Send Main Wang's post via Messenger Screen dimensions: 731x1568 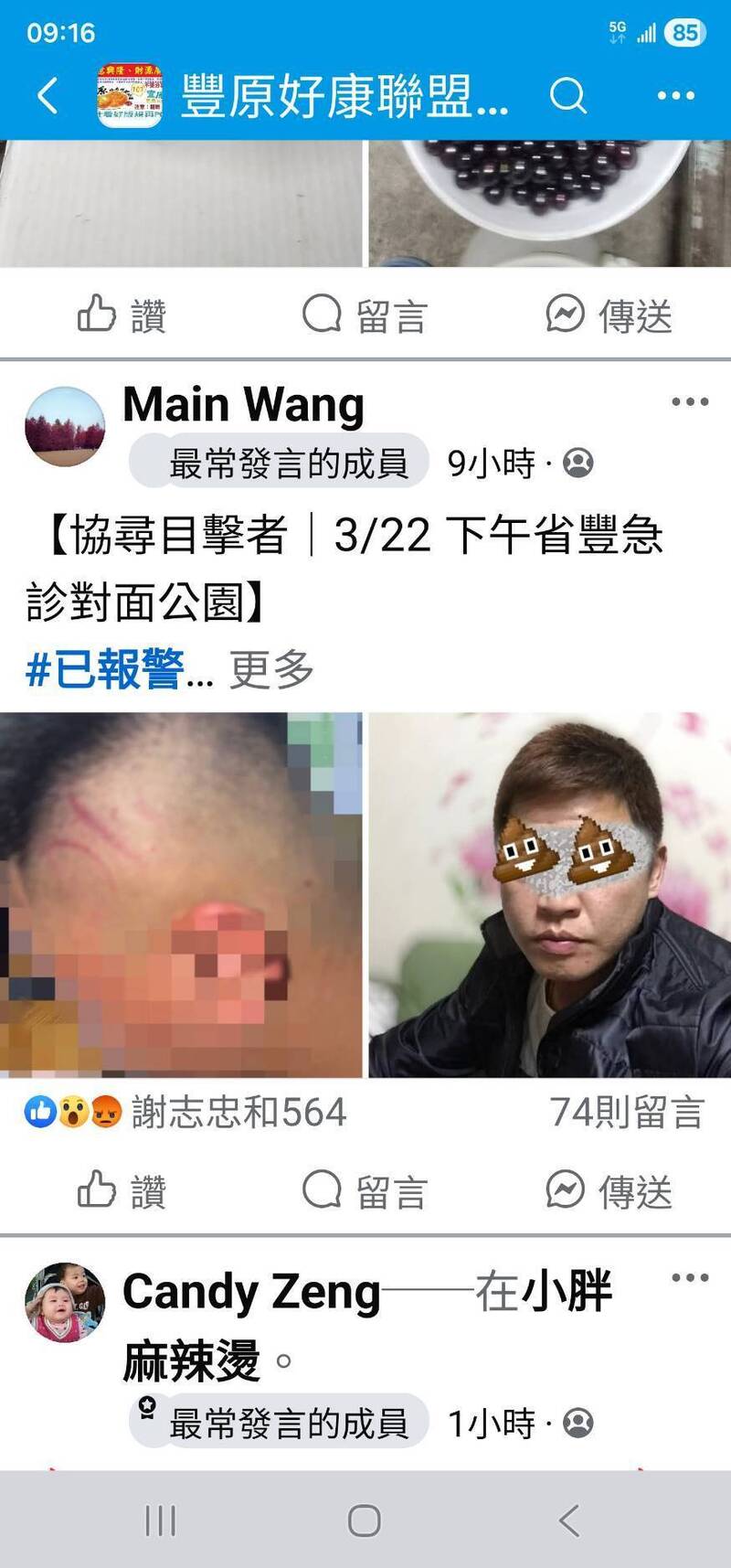point(609,1190)
